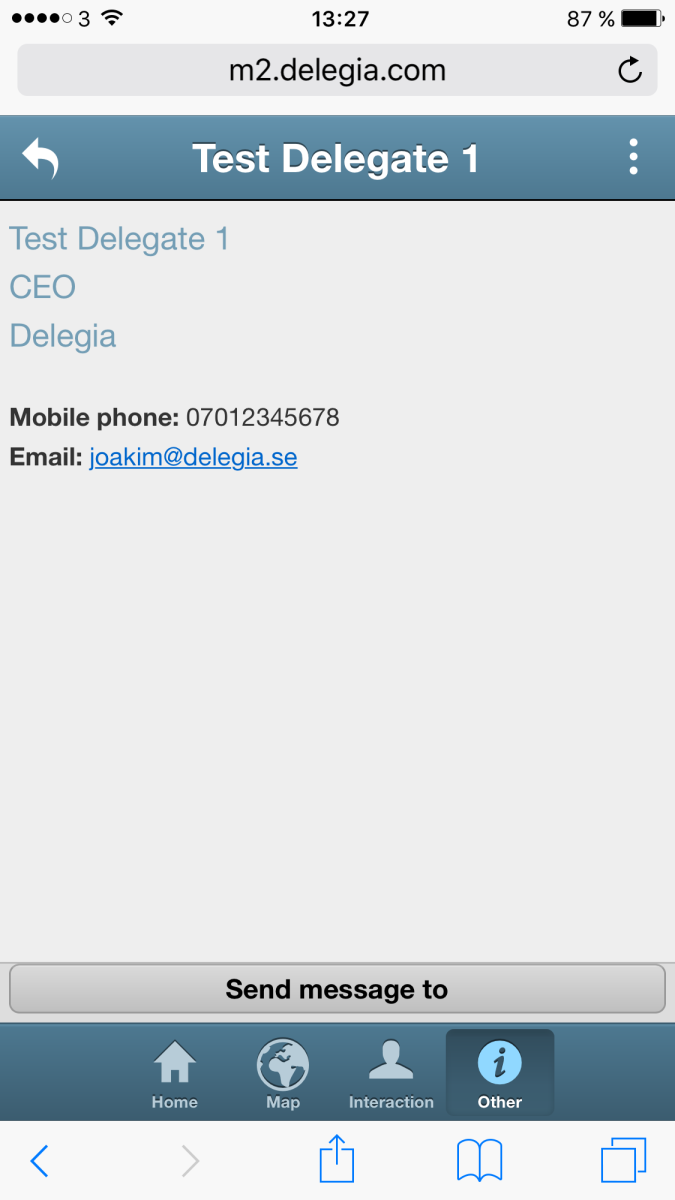
Task: Switch to the Map tab
Action: point(283,1074)
